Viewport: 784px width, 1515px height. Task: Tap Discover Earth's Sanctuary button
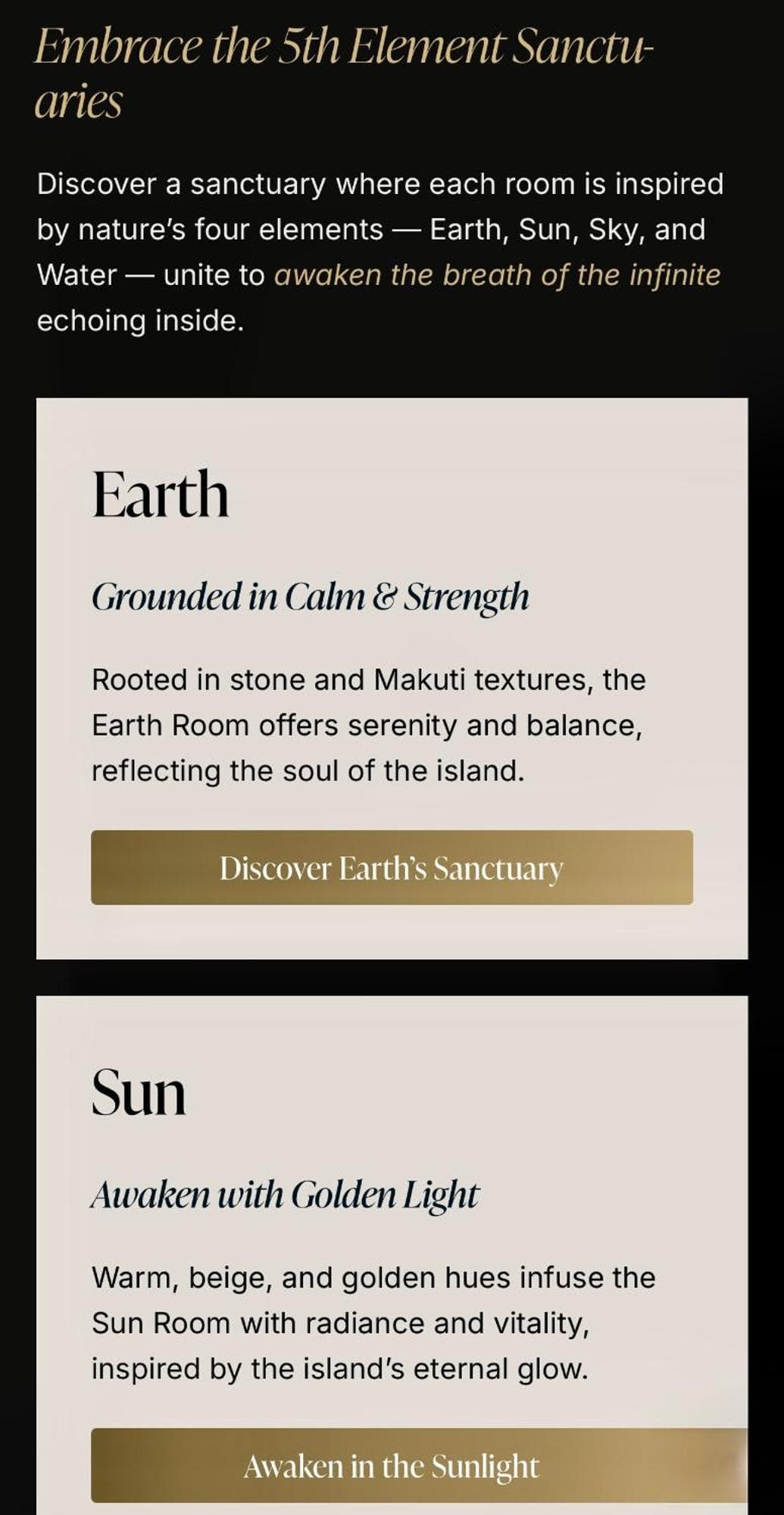pos(392,867)
